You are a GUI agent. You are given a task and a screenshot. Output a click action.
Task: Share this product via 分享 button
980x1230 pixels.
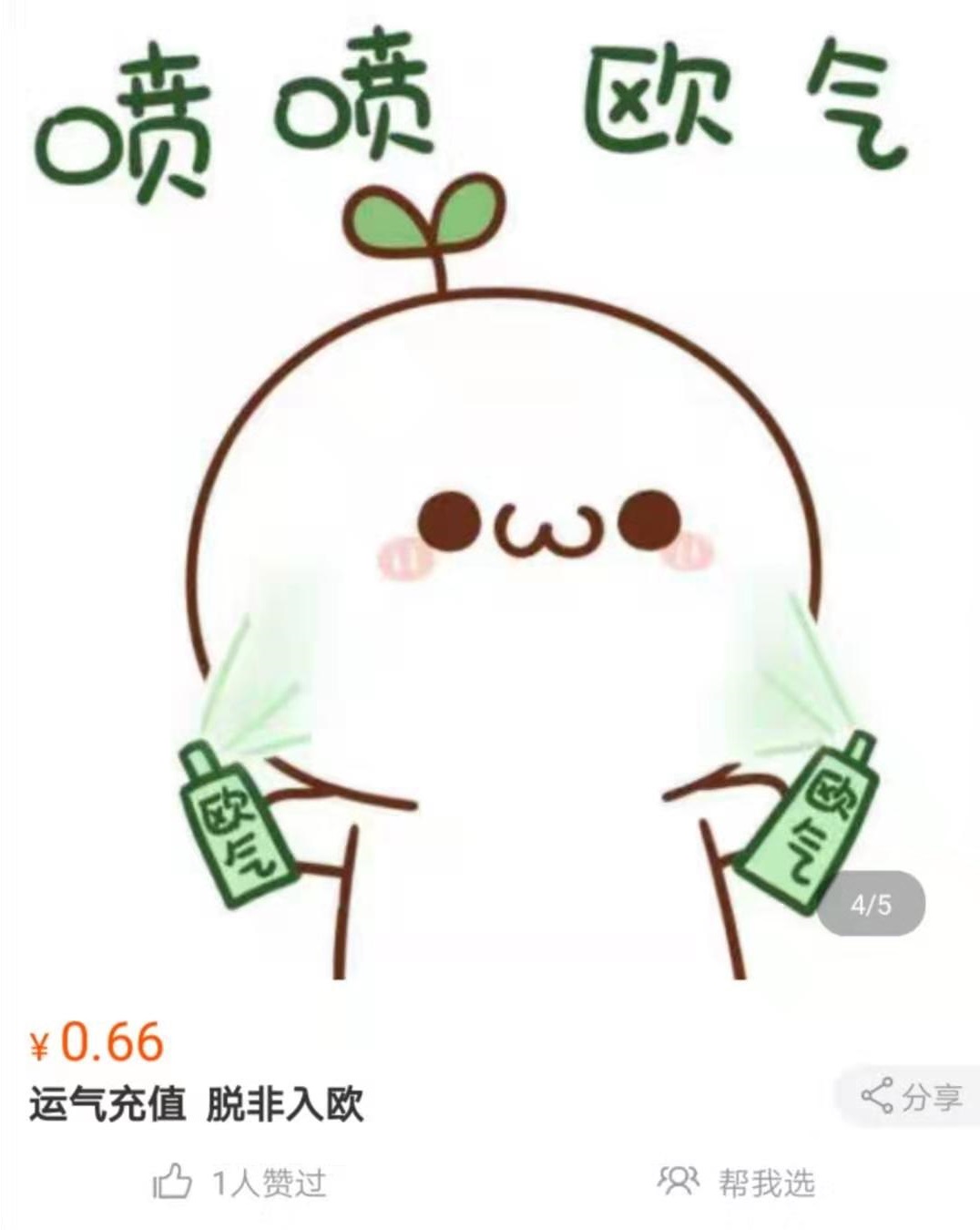912,1096
